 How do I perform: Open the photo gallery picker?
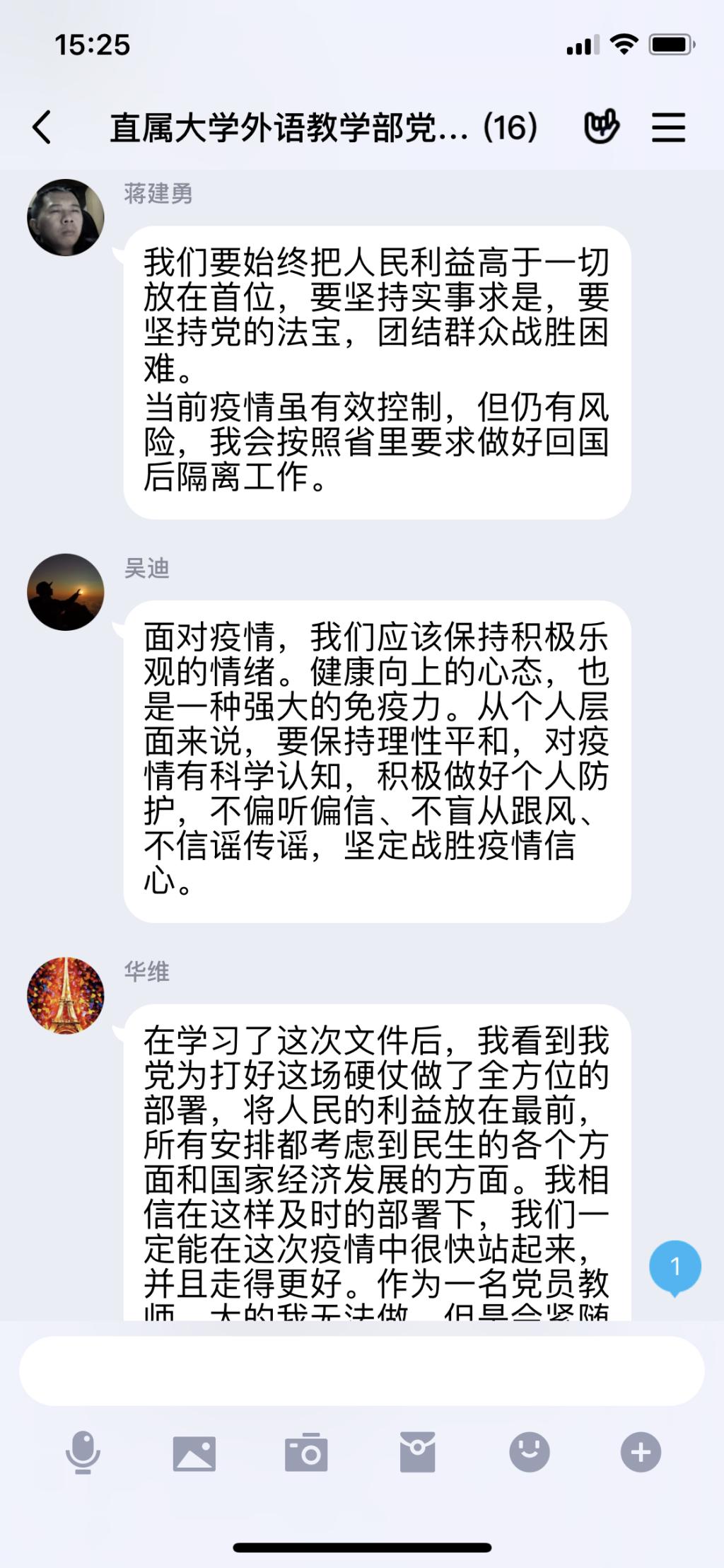click(194, 1453)
